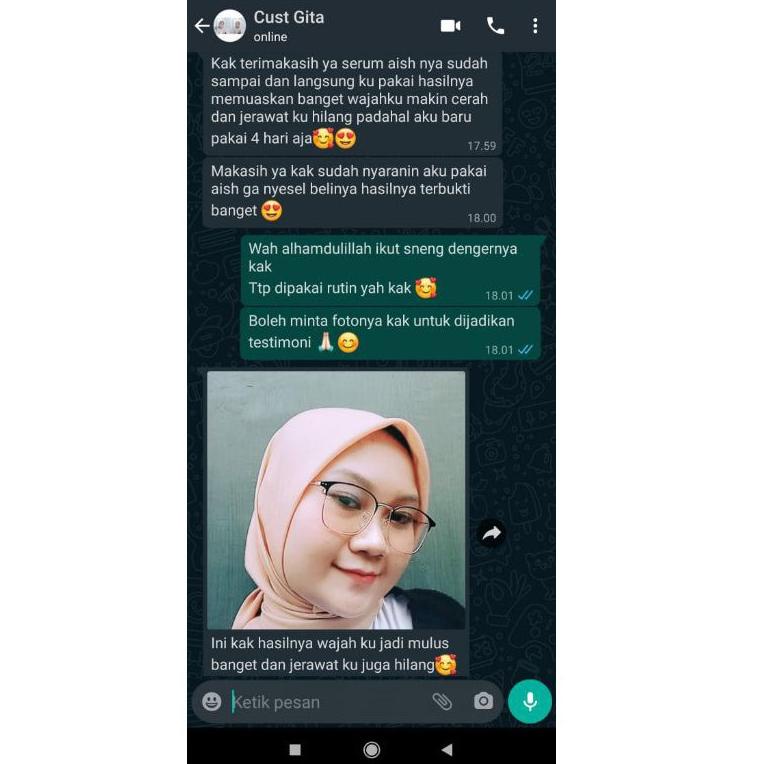This screenshot has height=764, width=764.
Task: Tap the system home button
Action: 371,749
